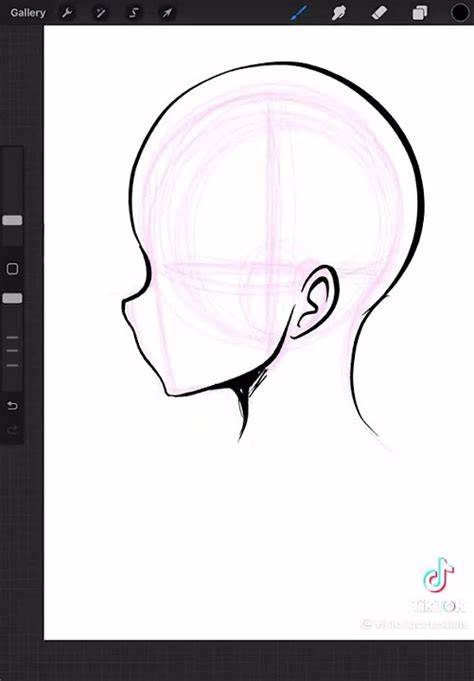Select the brush tool

click(x=299, y=13)
